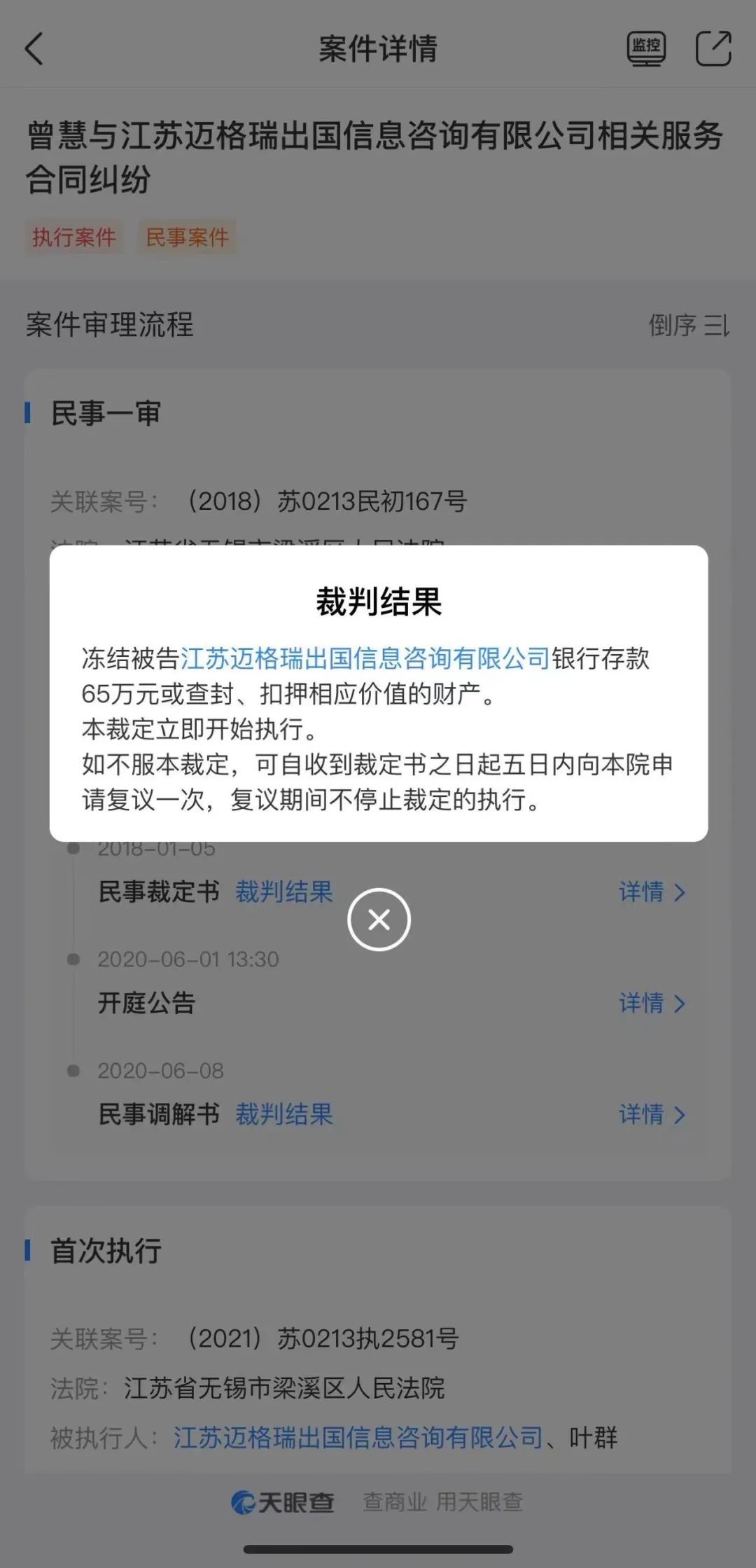Close the 裁判结果 dialog
Viewport: 756px width, 1568px height.
[x=379, y=920]
